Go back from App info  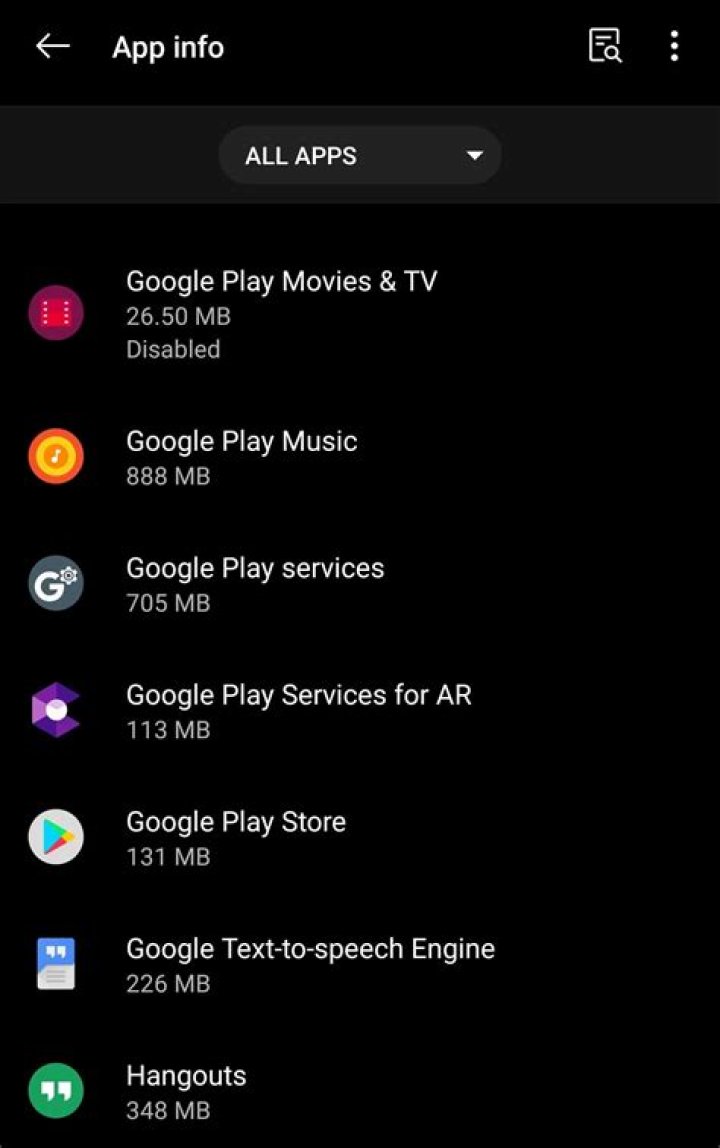pos(52,47)
